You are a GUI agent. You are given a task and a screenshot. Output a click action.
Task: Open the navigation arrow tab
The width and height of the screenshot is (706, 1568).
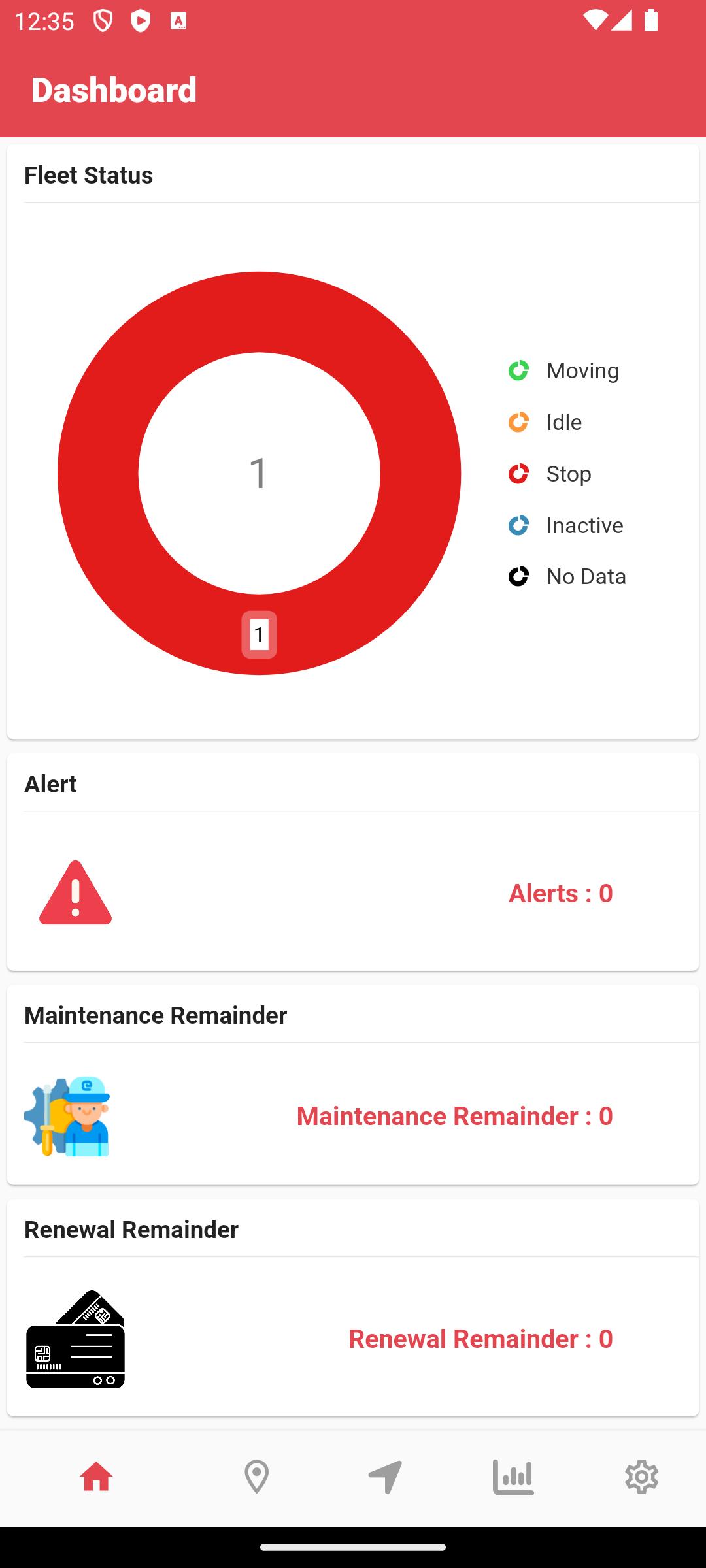tap(385, 1477)
